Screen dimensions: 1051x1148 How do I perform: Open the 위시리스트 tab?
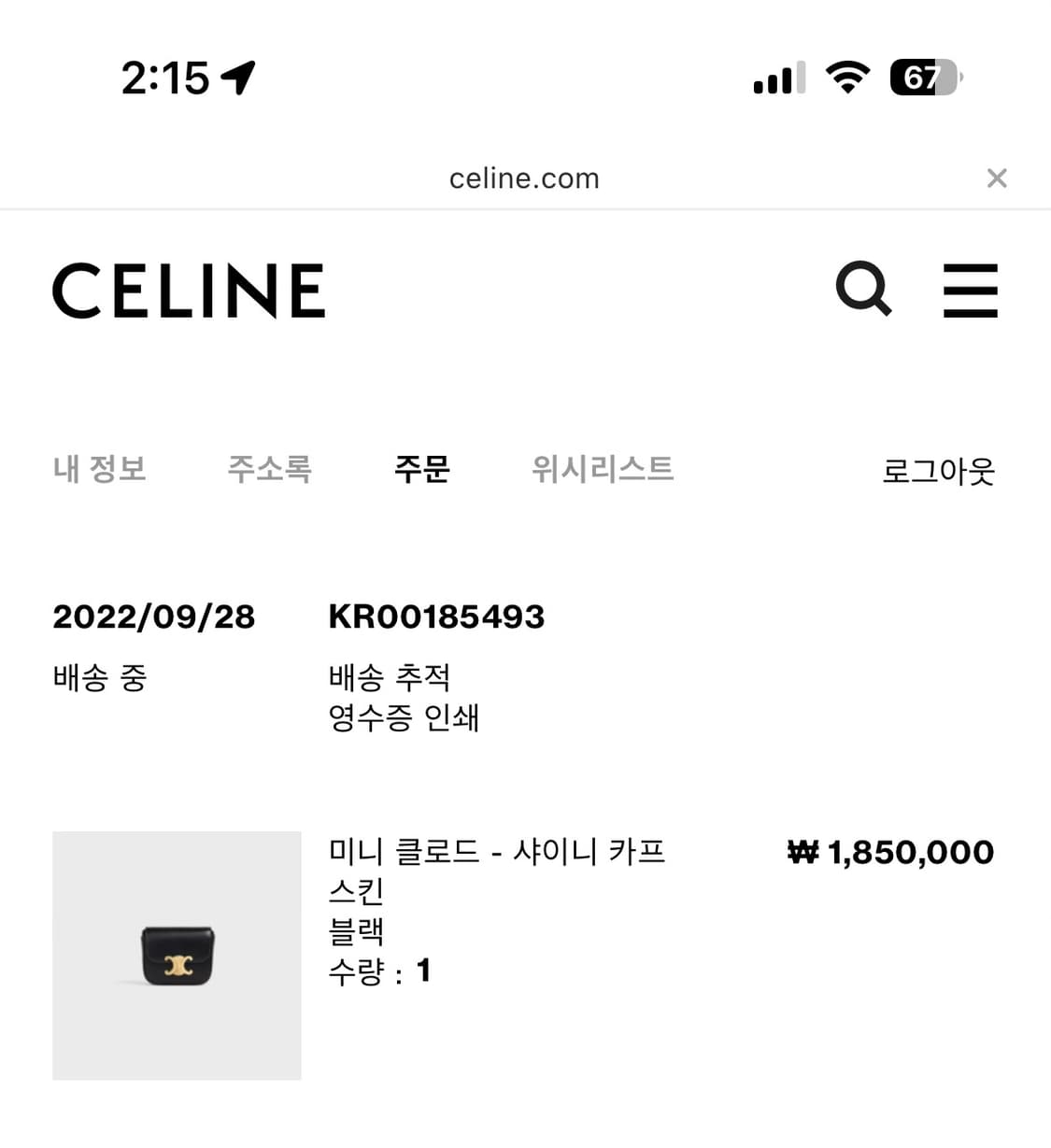pos(603,470)
